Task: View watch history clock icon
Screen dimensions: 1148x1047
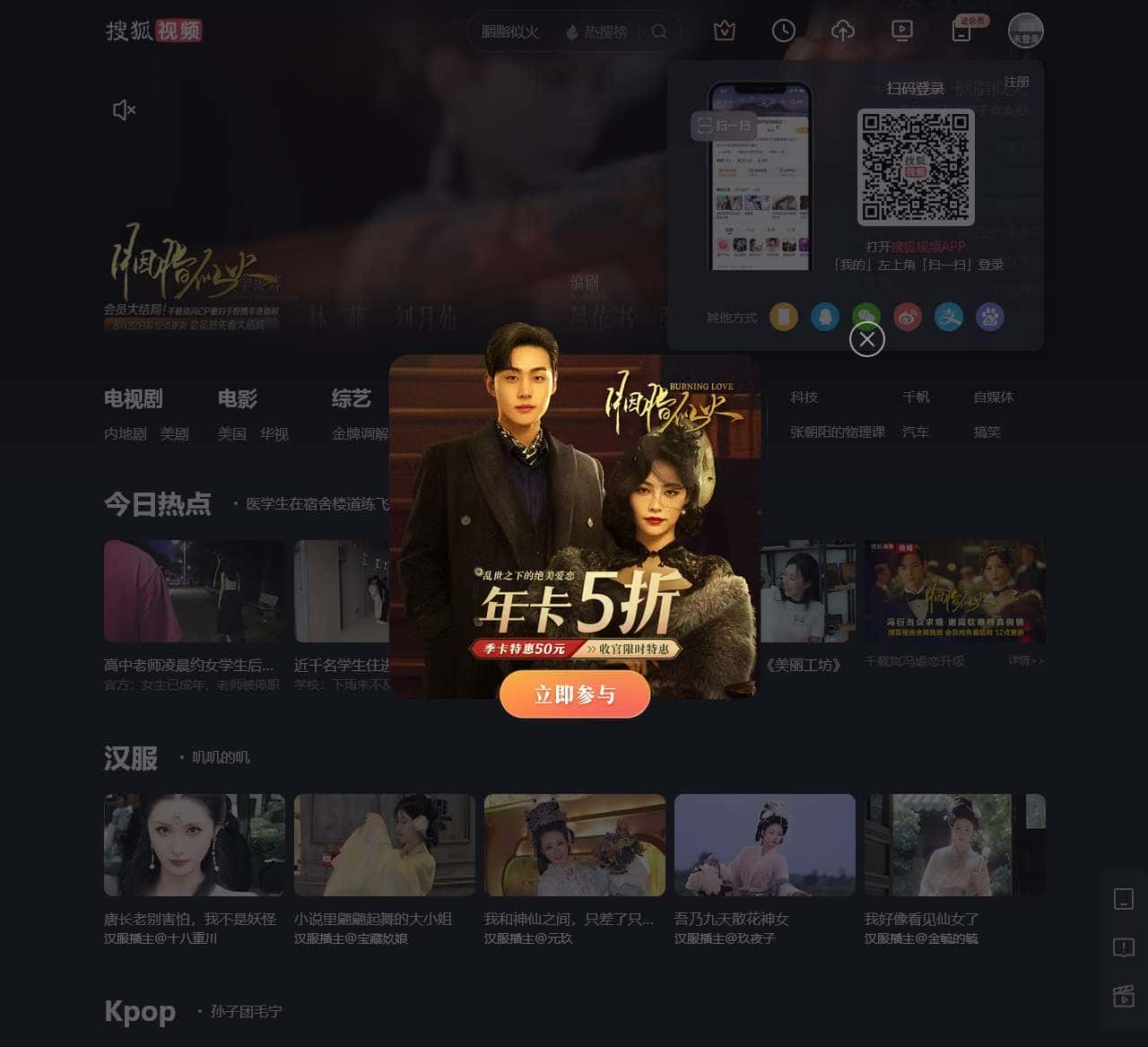Action: (x=783, y=31)
